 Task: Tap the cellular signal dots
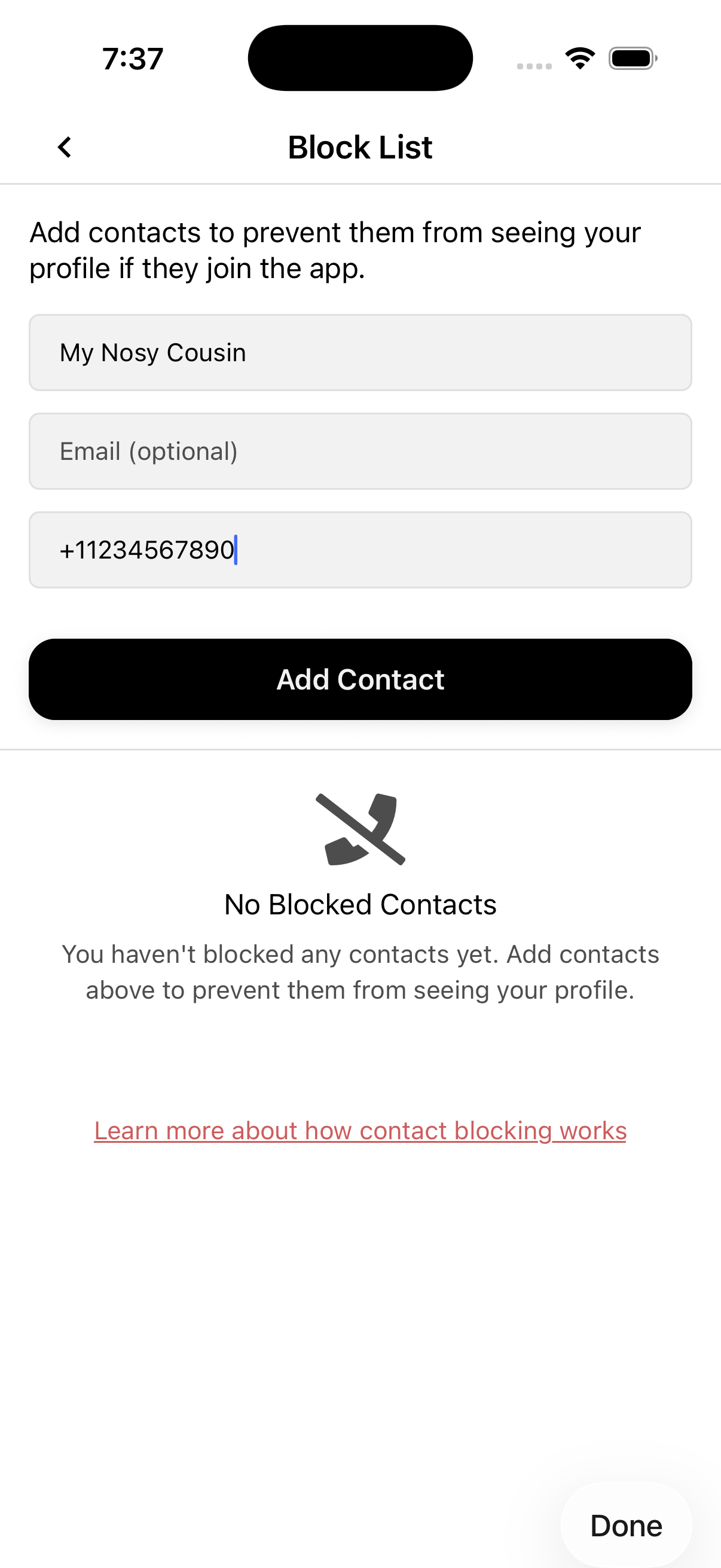(534, 64)
